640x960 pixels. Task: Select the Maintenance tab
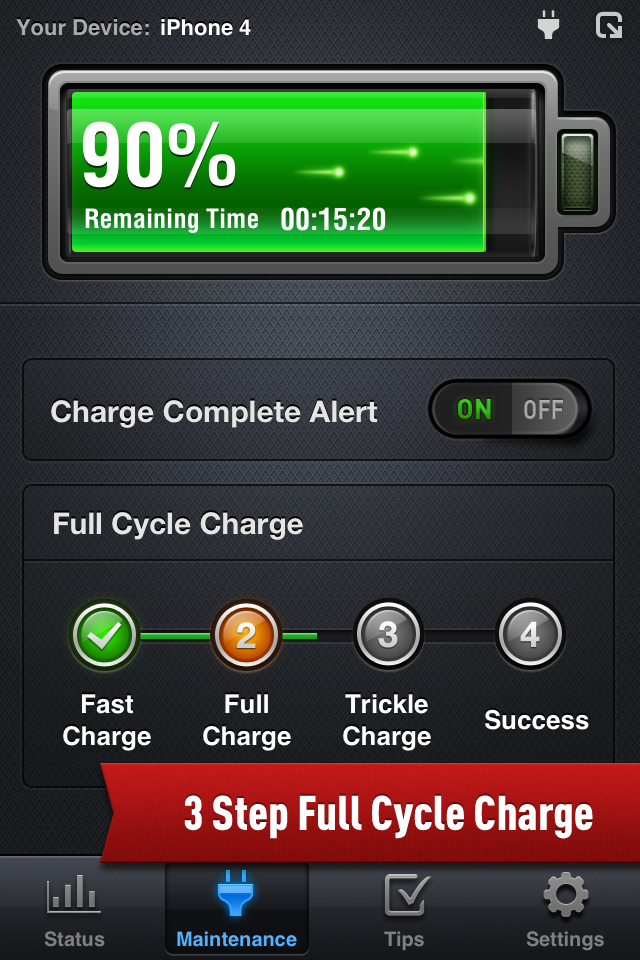[x=237, y=909]
